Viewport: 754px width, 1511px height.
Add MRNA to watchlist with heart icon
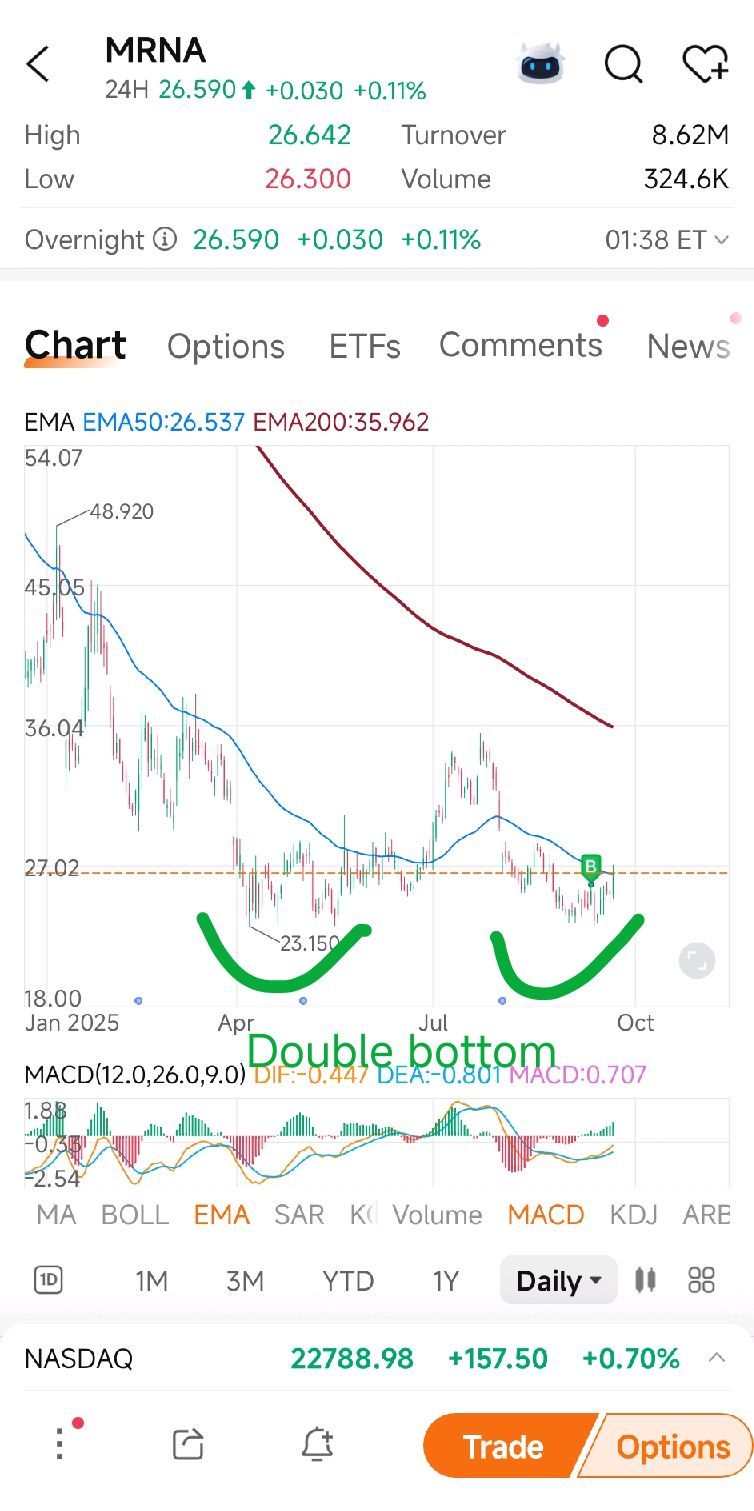coord(705,65)
